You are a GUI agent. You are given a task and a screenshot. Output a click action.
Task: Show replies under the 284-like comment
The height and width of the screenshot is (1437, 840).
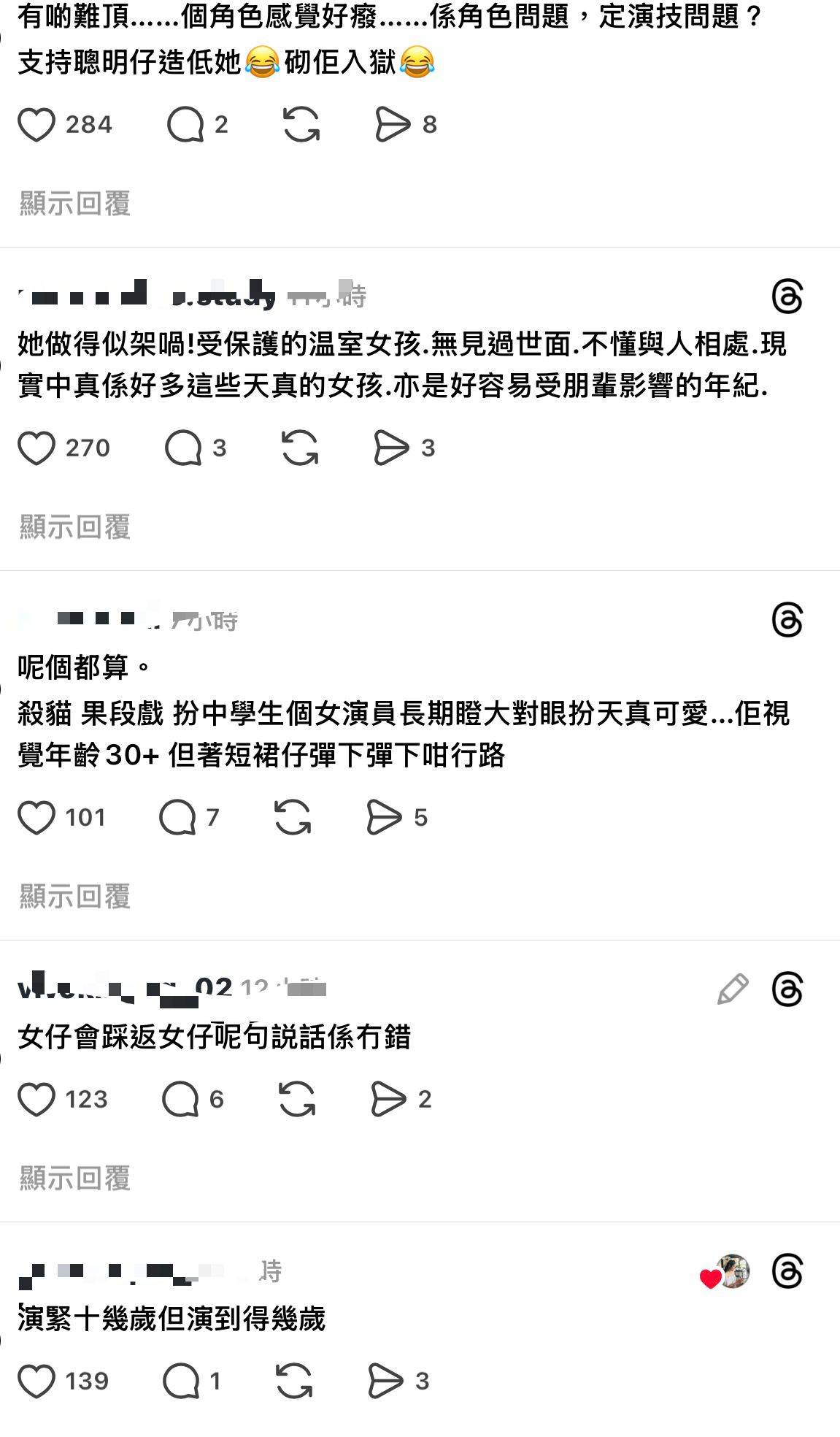(x=74, y=204)
